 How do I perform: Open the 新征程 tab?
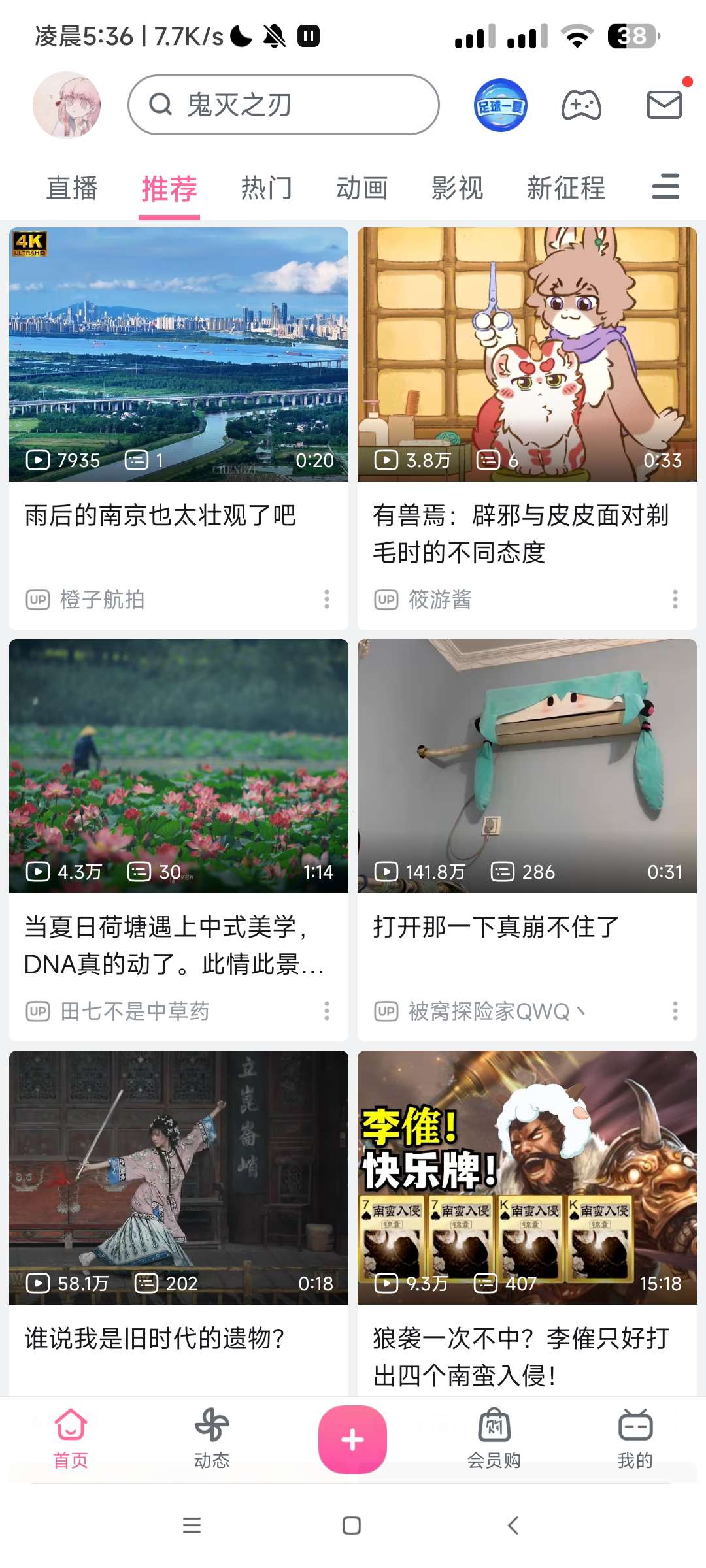(566, 188)
